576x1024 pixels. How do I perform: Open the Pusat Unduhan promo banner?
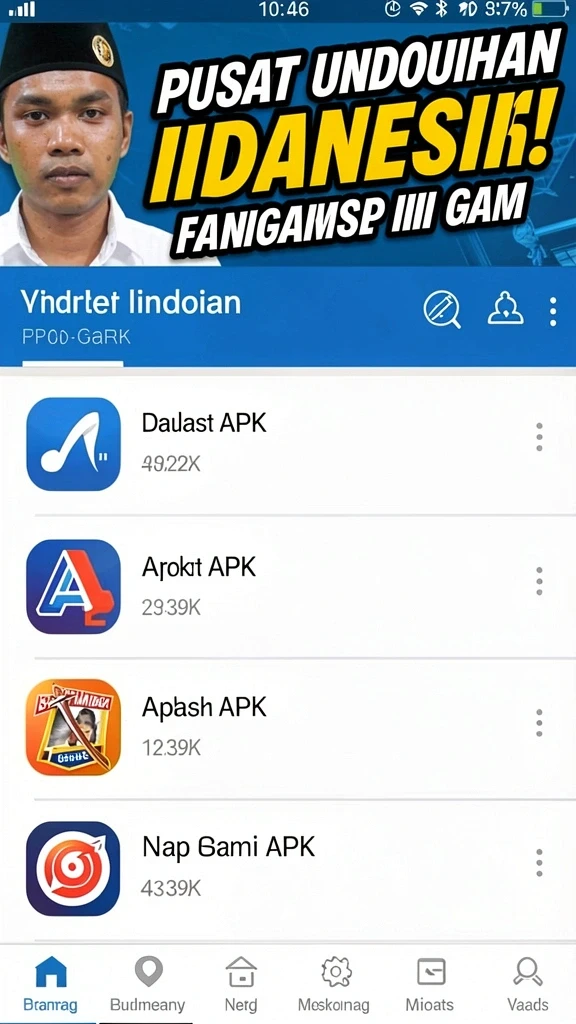[x=288, y=144]
